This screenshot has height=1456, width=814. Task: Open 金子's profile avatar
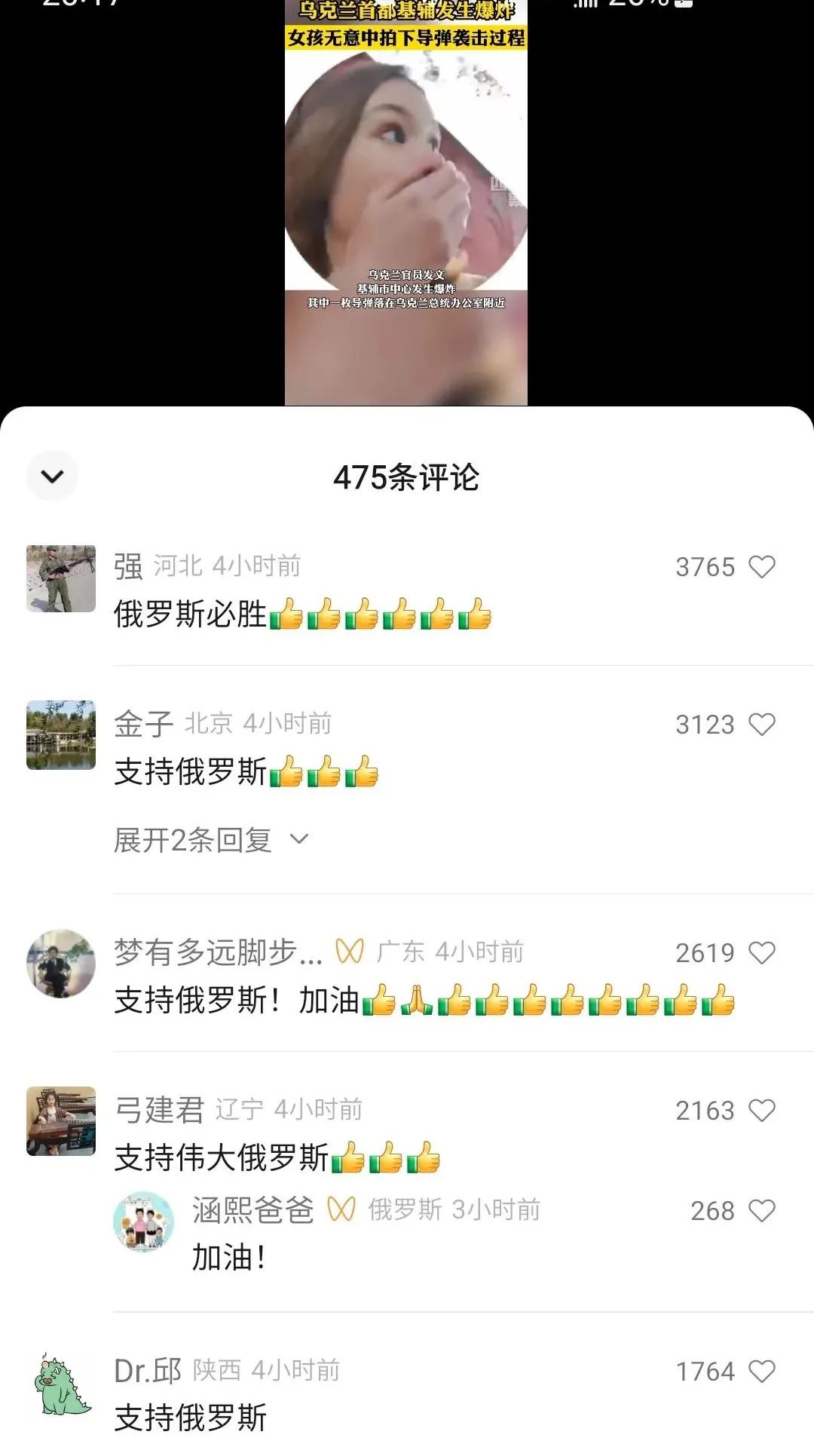(61, 735)
